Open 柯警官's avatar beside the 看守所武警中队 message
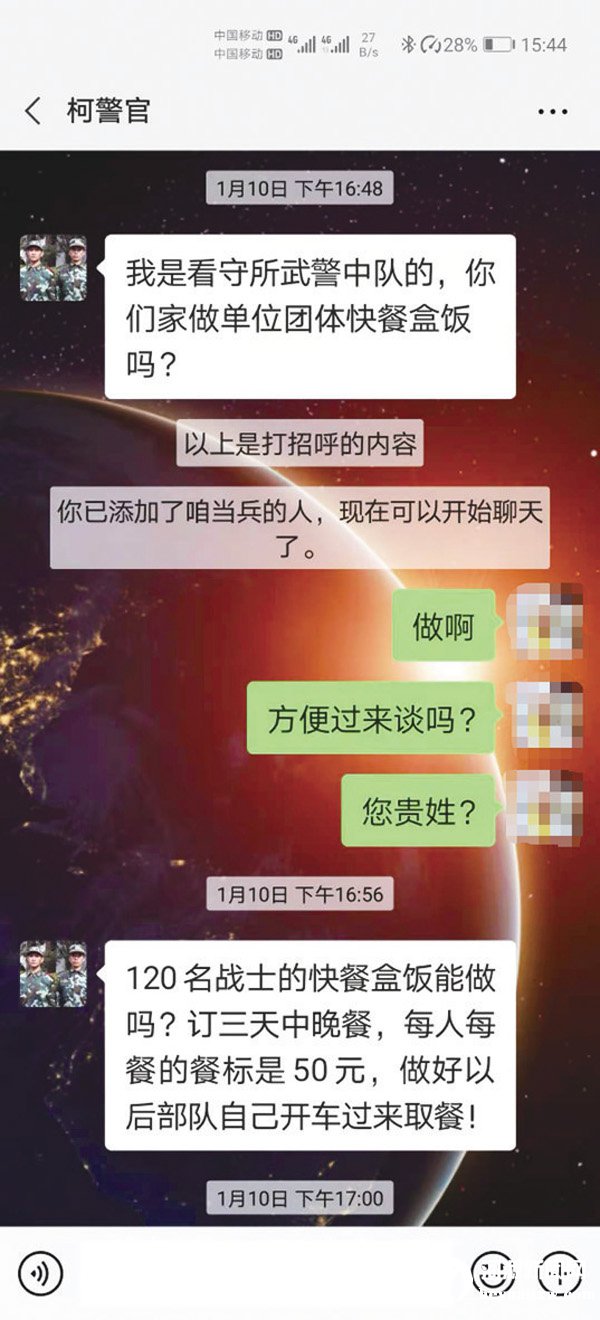The image size is (600, 1320). [x=53, y=269]
